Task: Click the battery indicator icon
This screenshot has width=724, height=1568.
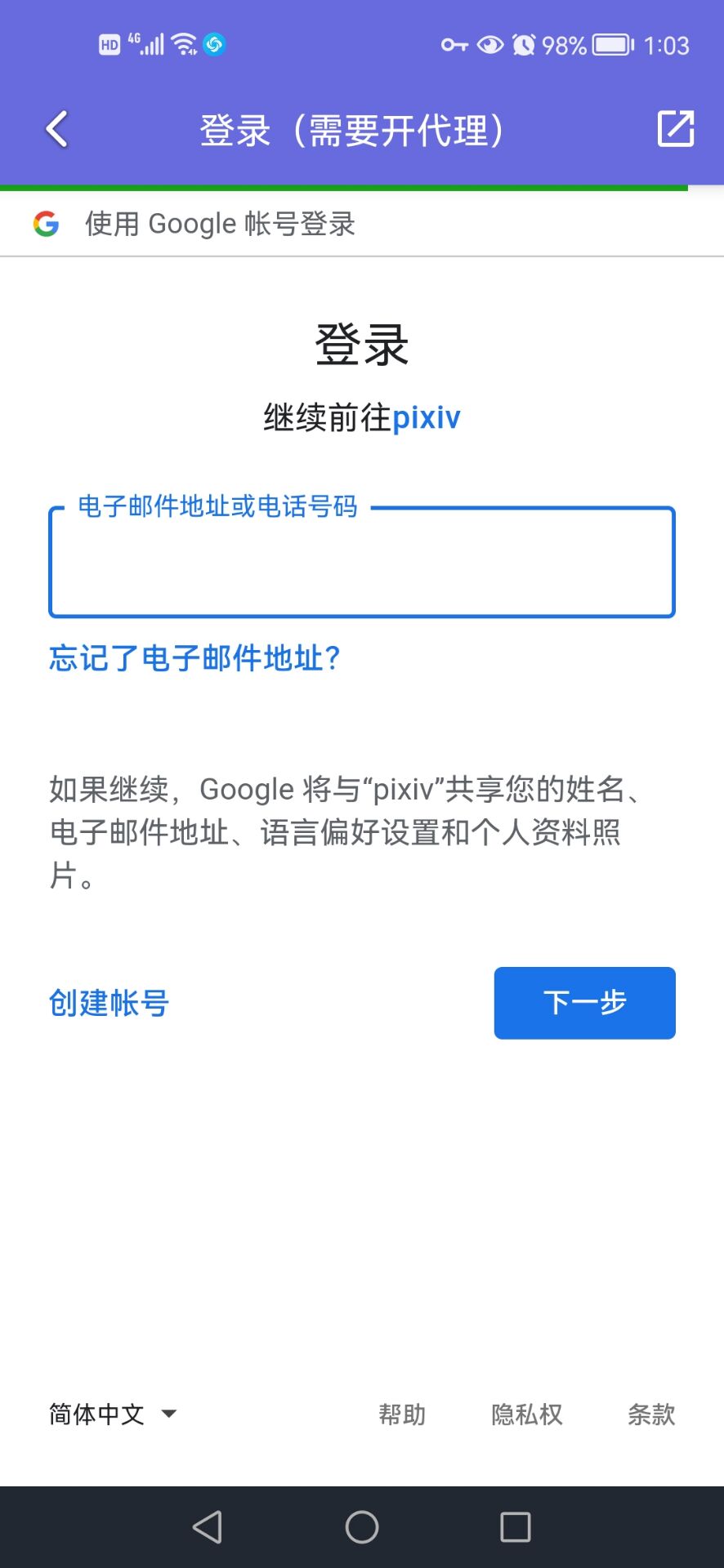Action: [x=611, y=45]
